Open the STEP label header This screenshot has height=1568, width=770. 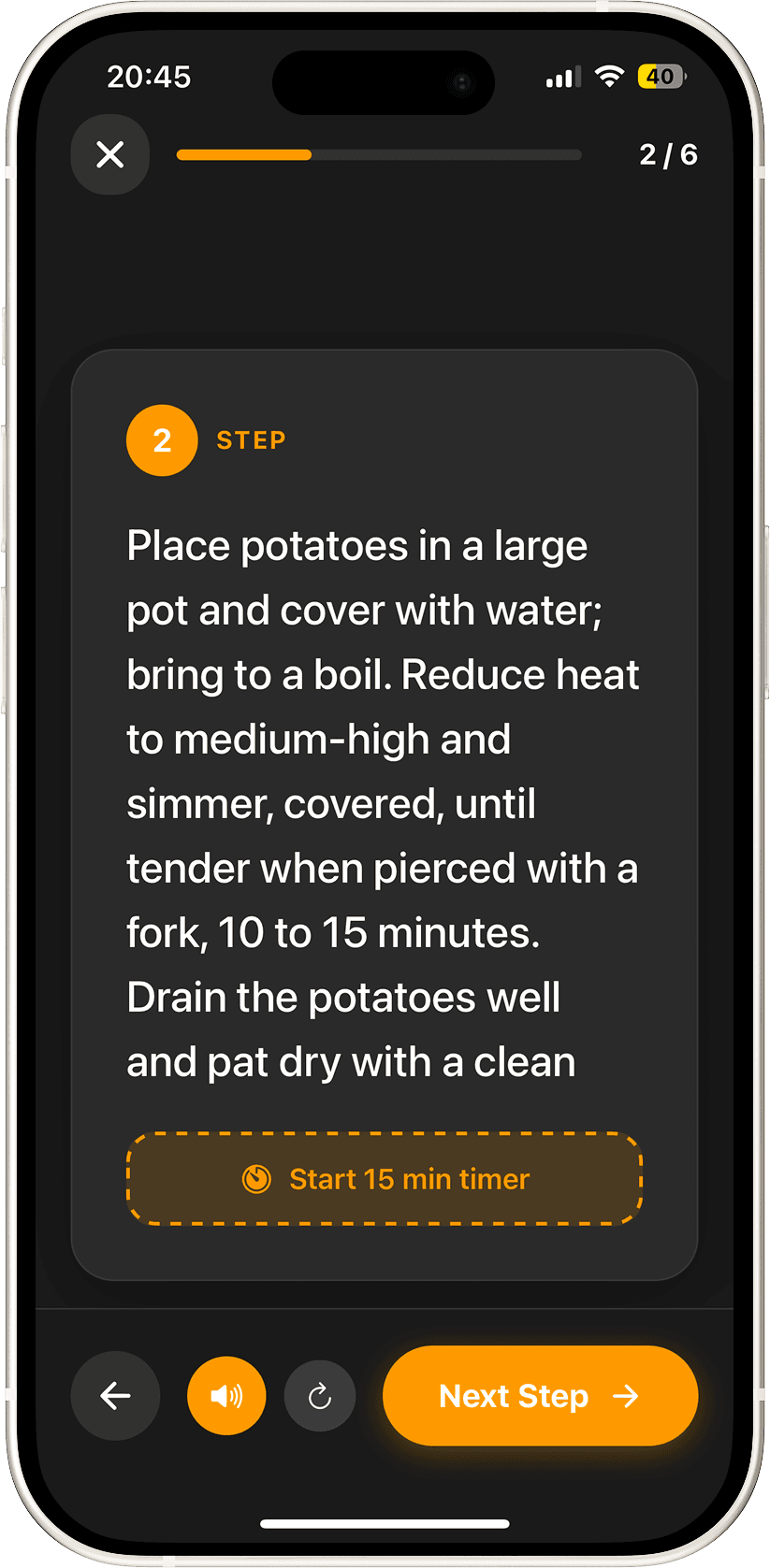251,439
